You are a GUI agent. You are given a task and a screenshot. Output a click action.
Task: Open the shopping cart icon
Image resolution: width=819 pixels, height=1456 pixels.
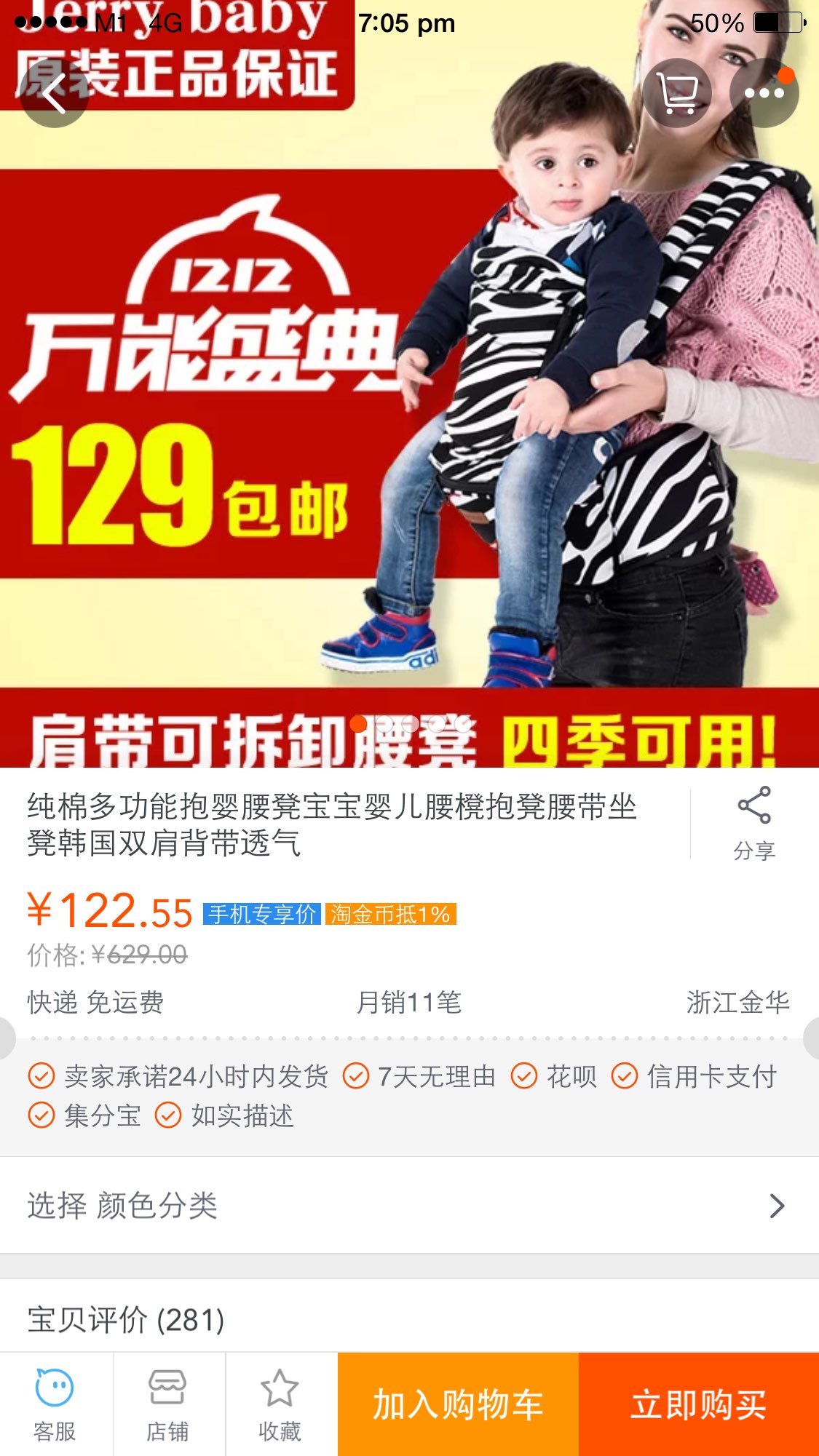[x=677, y=93]
